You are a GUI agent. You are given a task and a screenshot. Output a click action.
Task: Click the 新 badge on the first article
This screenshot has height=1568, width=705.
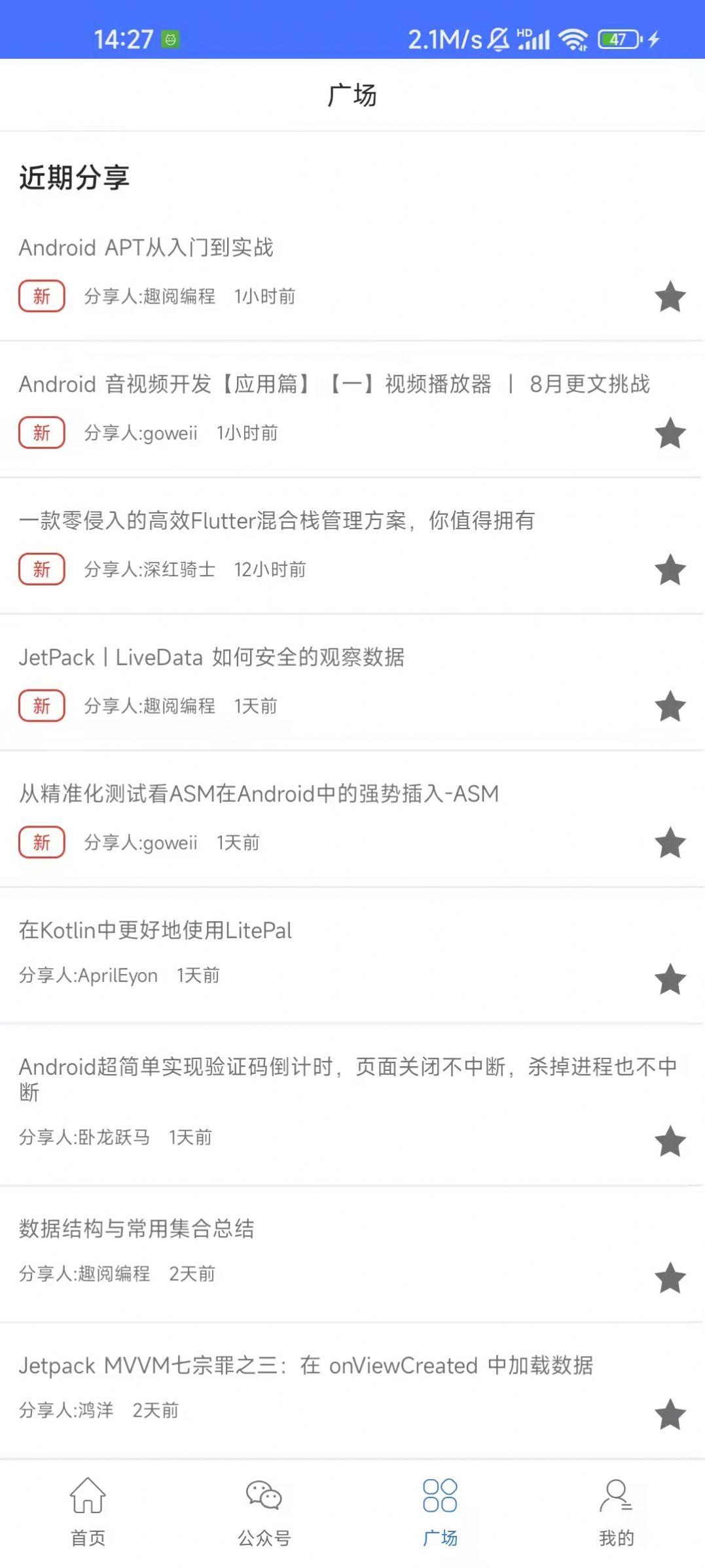41,296
